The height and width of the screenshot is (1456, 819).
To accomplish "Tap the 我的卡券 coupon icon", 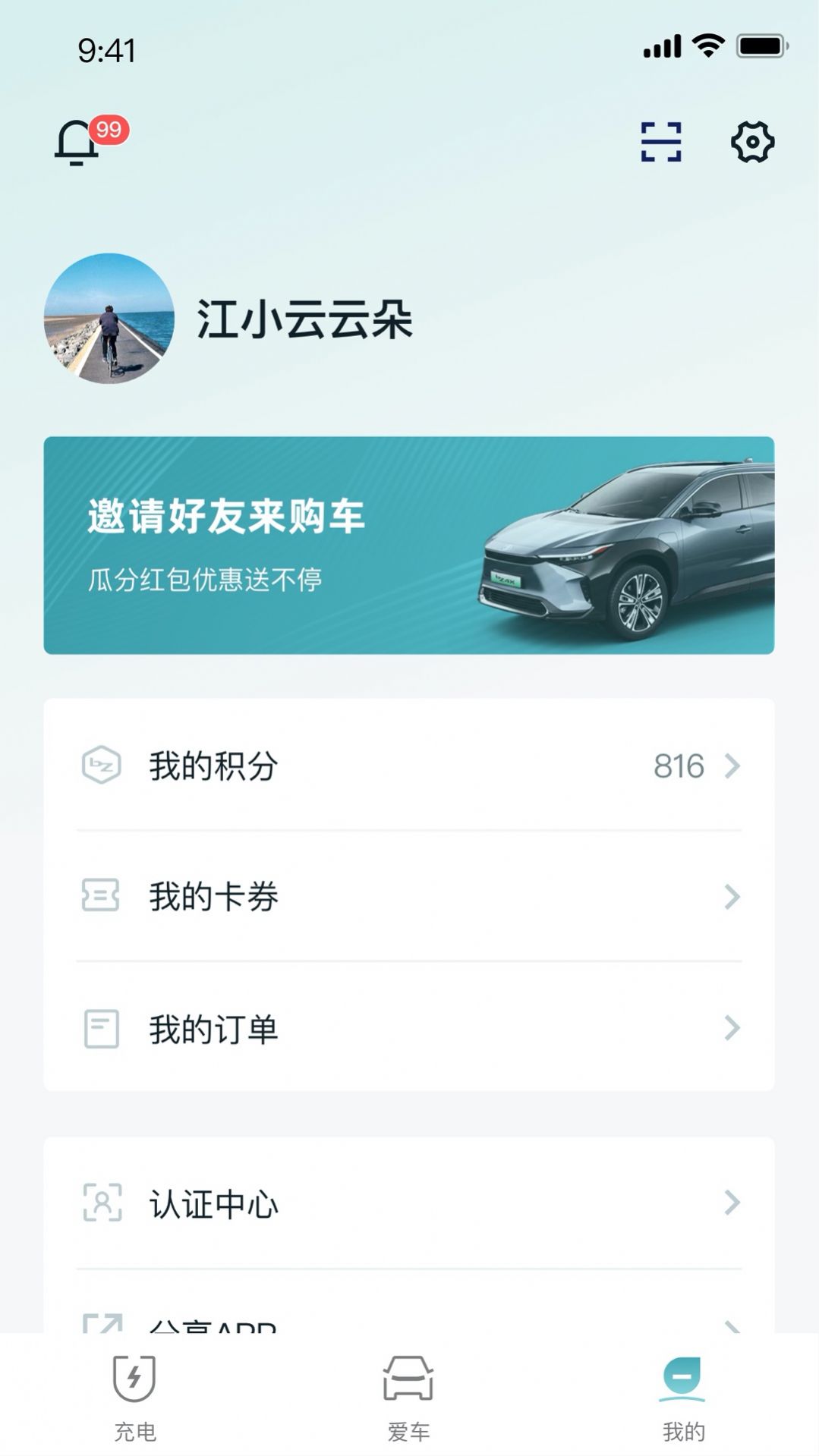I will pos(102,898).
